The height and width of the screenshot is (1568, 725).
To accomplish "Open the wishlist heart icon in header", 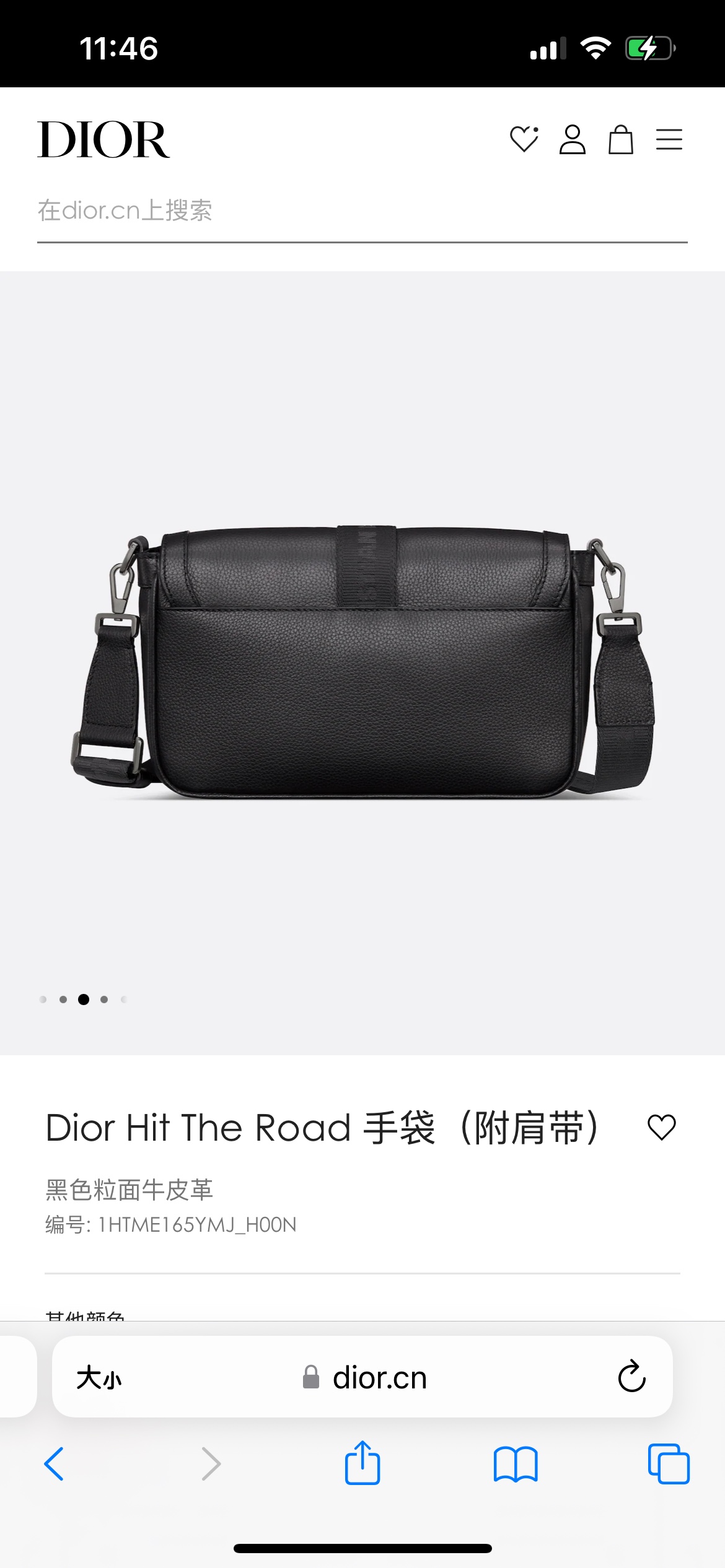I will (x=524, y=139).
